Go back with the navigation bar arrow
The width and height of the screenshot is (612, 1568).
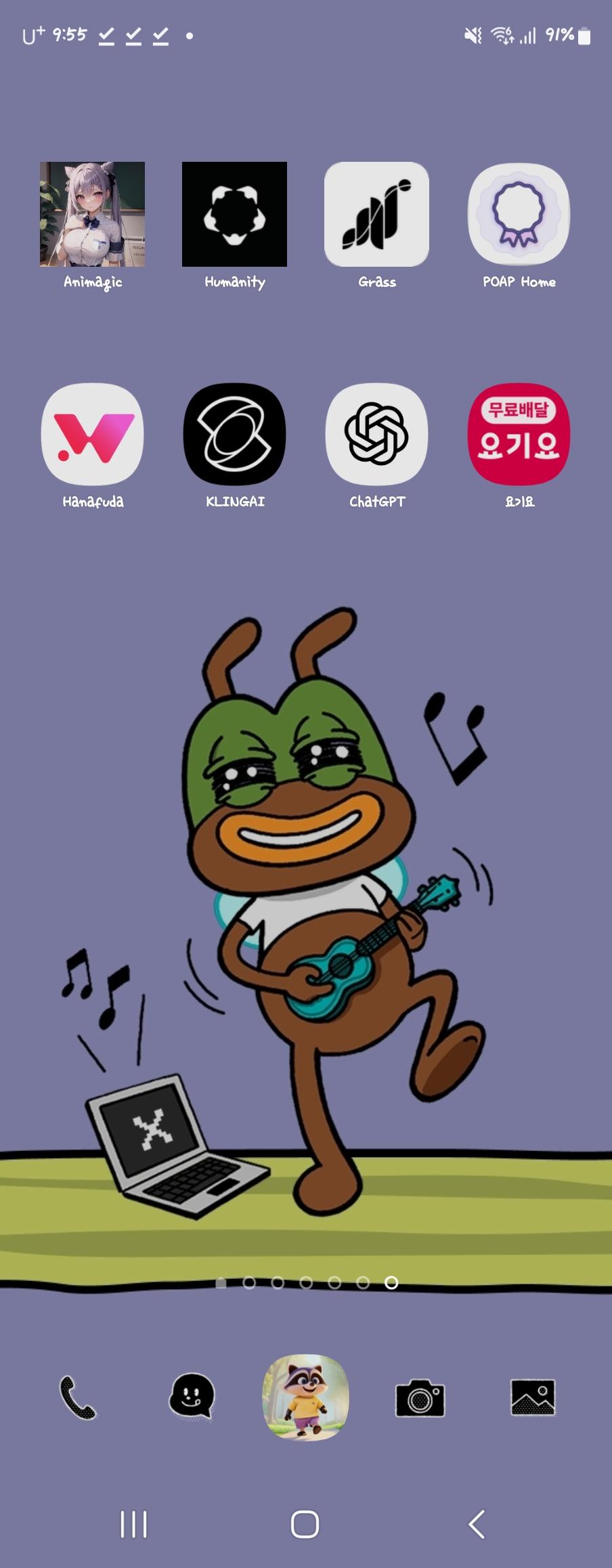tap(477, 1525)
